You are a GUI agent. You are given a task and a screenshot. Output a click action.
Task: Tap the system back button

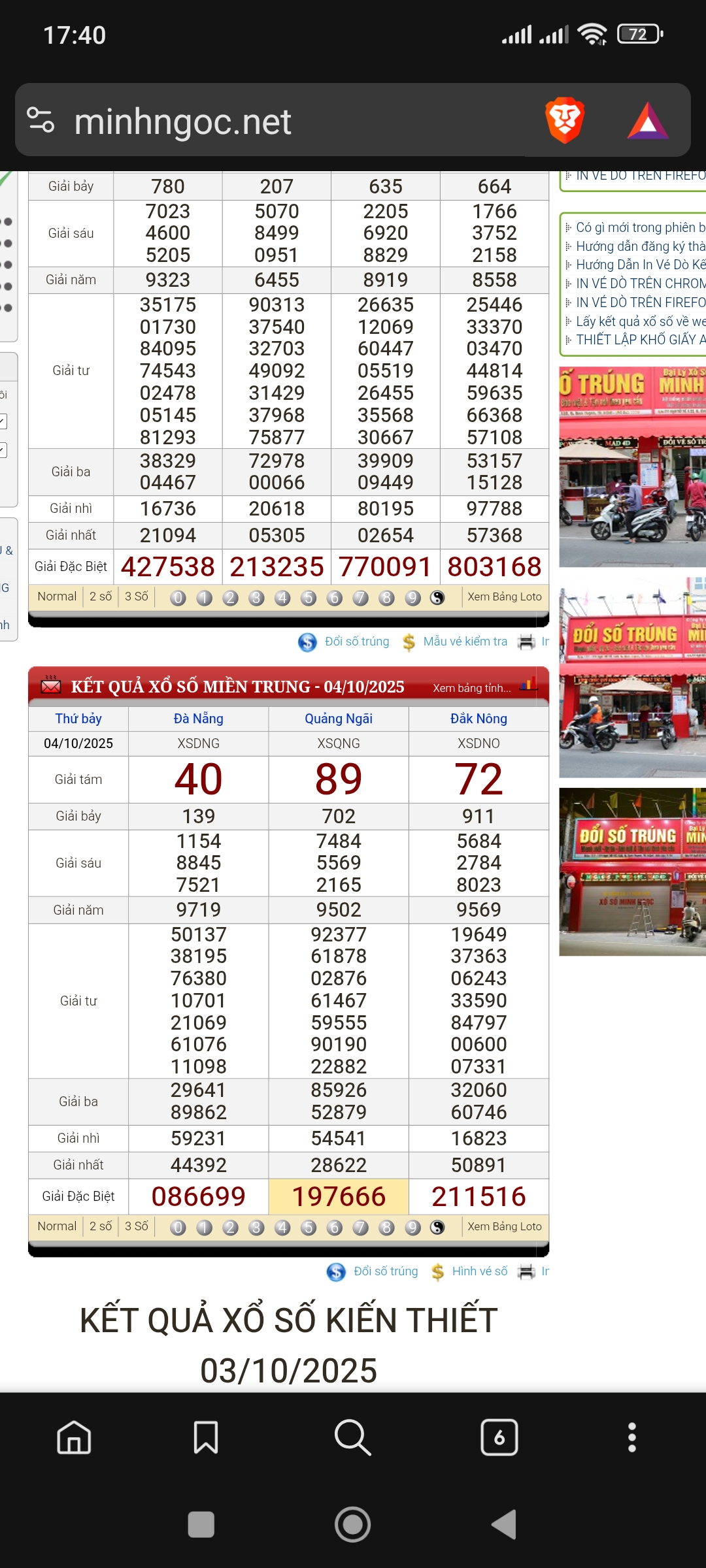click(x=505, y=1525)
